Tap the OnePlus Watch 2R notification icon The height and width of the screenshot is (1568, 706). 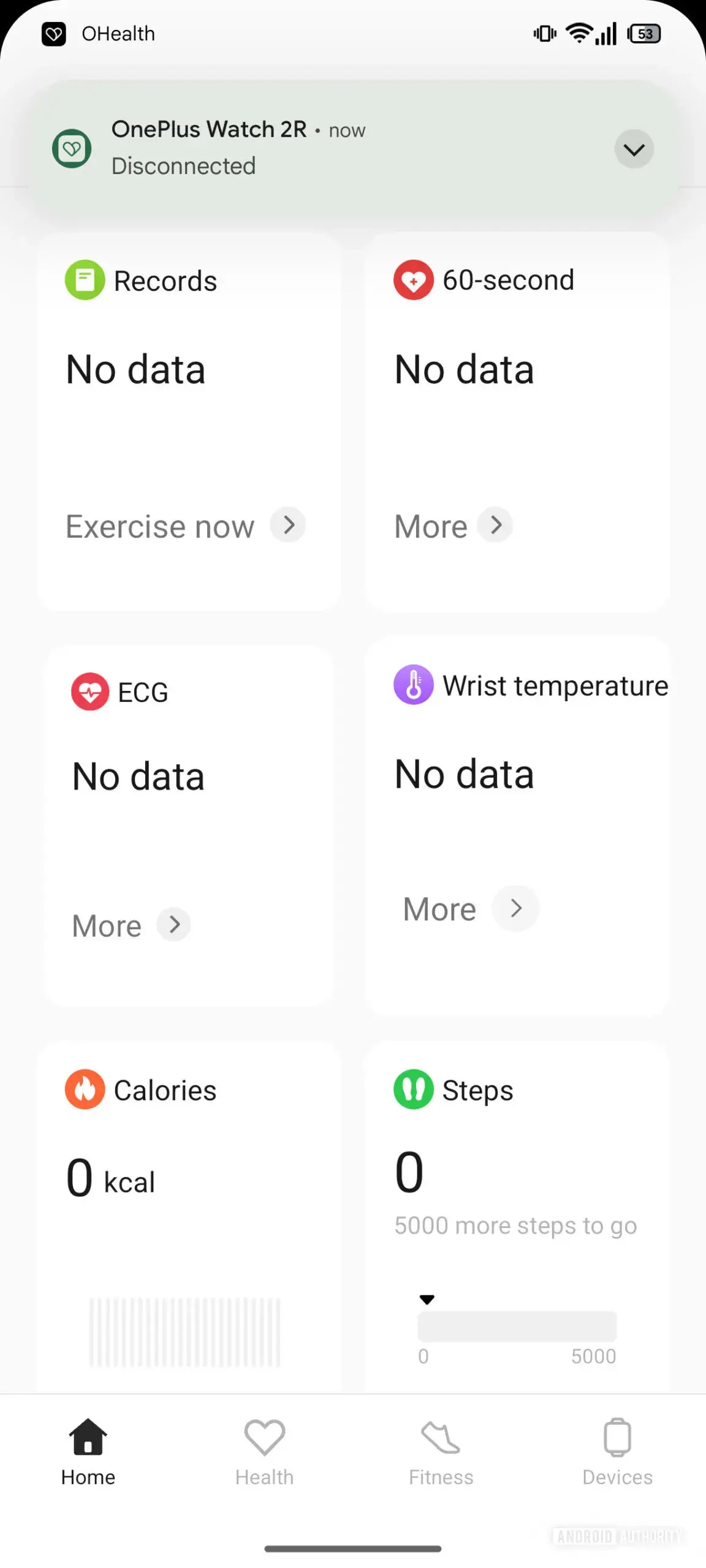pyautogui.click(x=72, y=148)
